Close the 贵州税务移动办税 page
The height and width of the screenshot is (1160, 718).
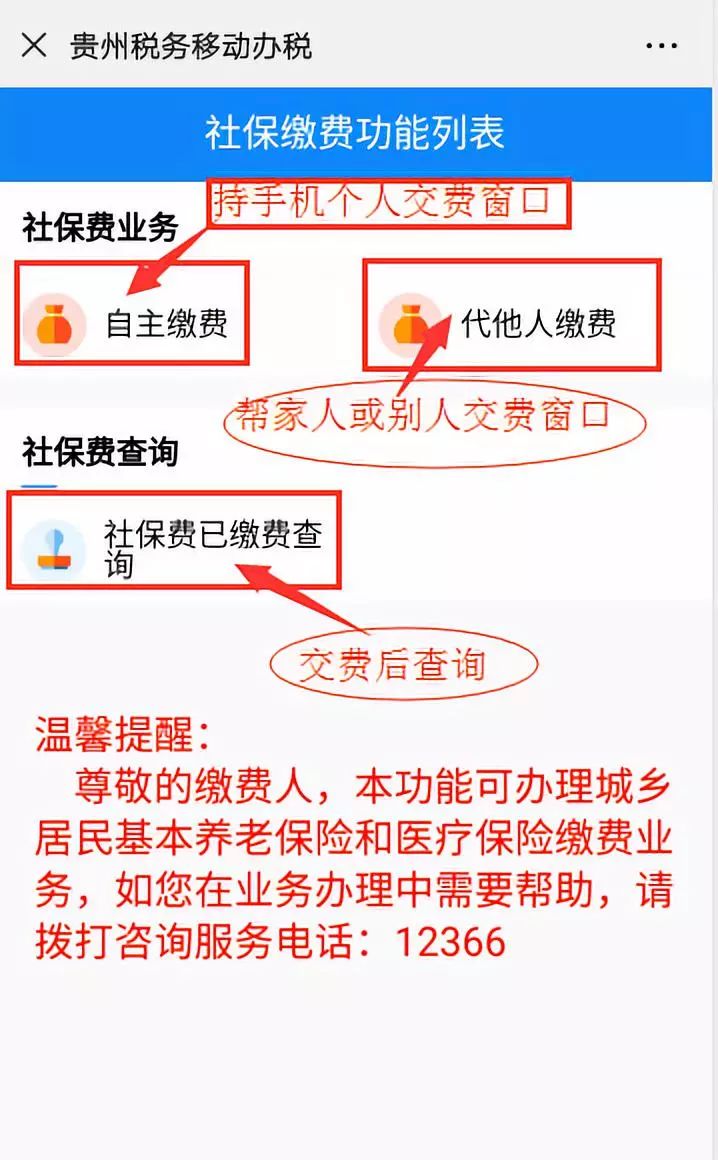(x=34, y=46)
